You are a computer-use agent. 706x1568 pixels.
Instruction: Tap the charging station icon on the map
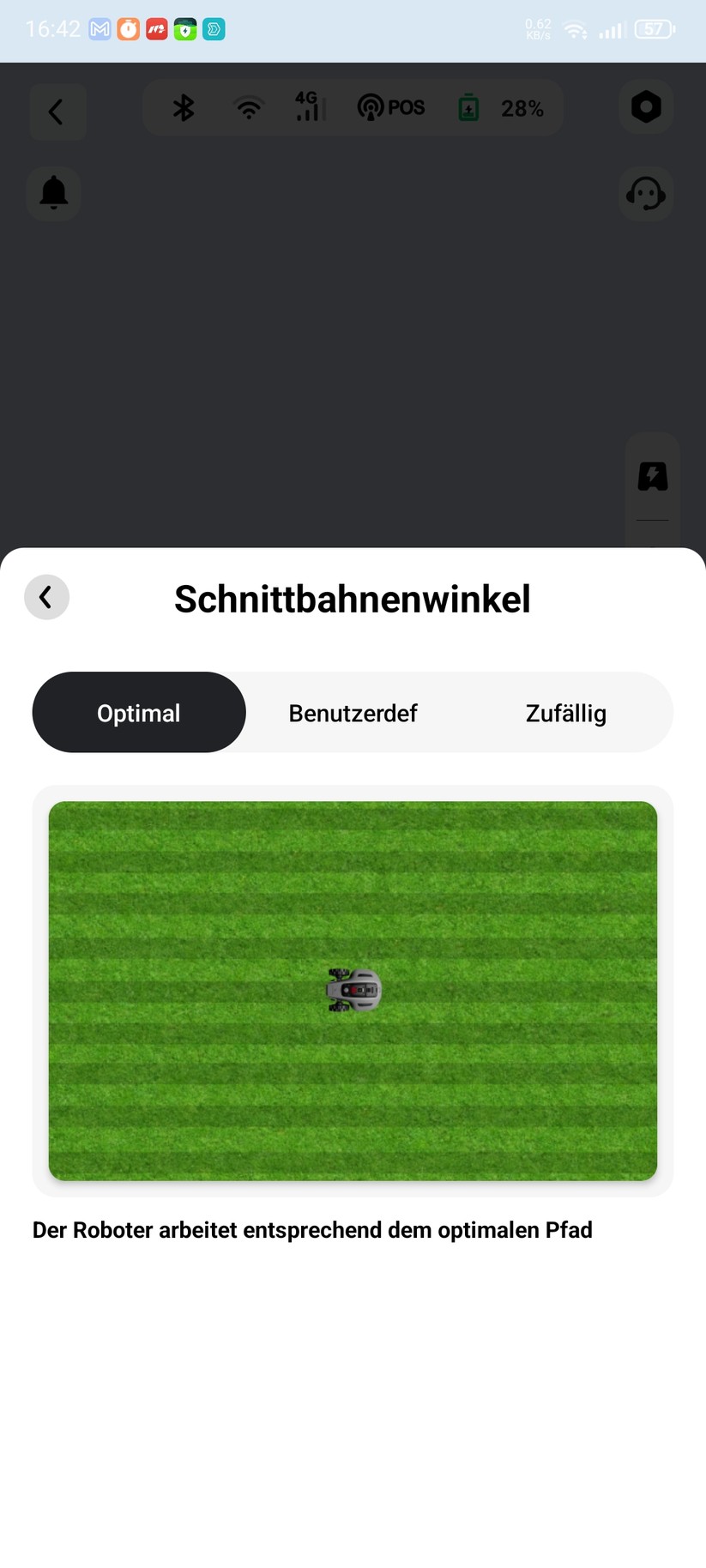coord(653,477)
